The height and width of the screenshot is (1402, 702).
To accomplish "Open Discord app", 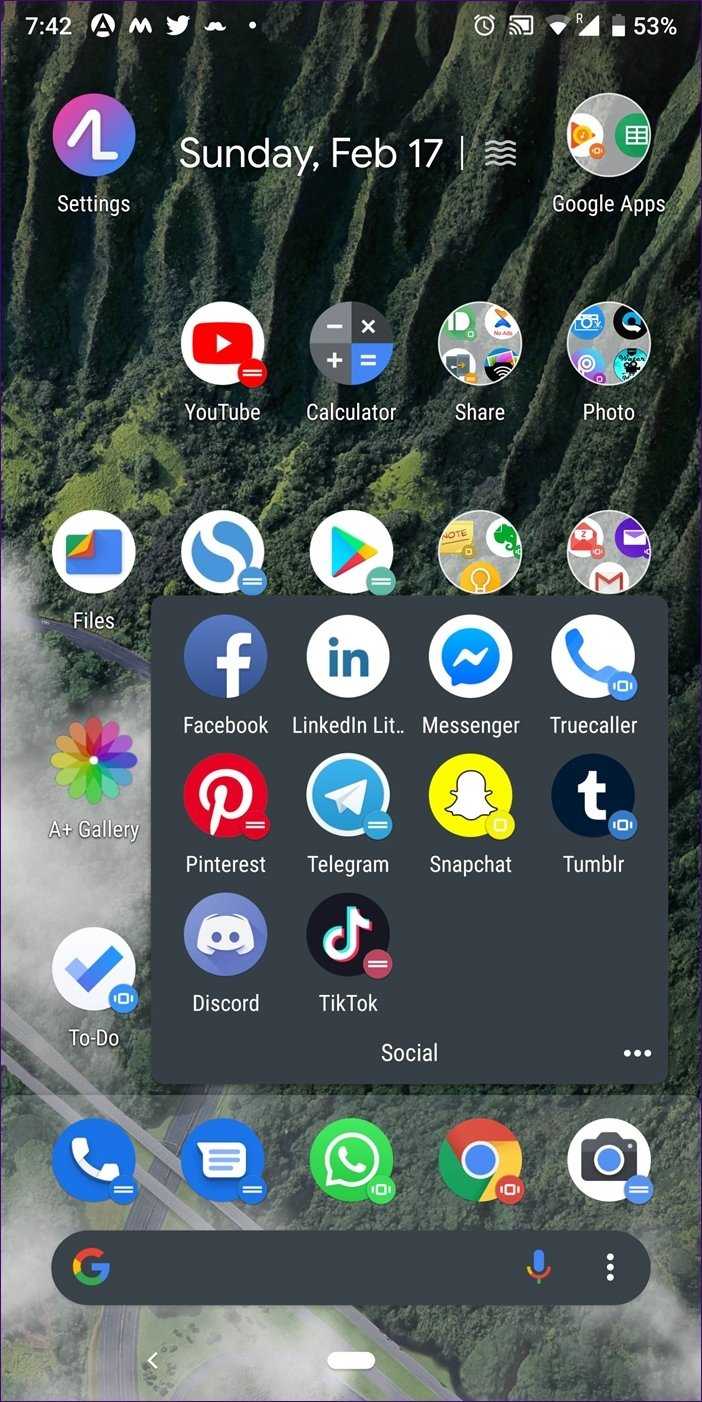I will (x=225, y=935).
